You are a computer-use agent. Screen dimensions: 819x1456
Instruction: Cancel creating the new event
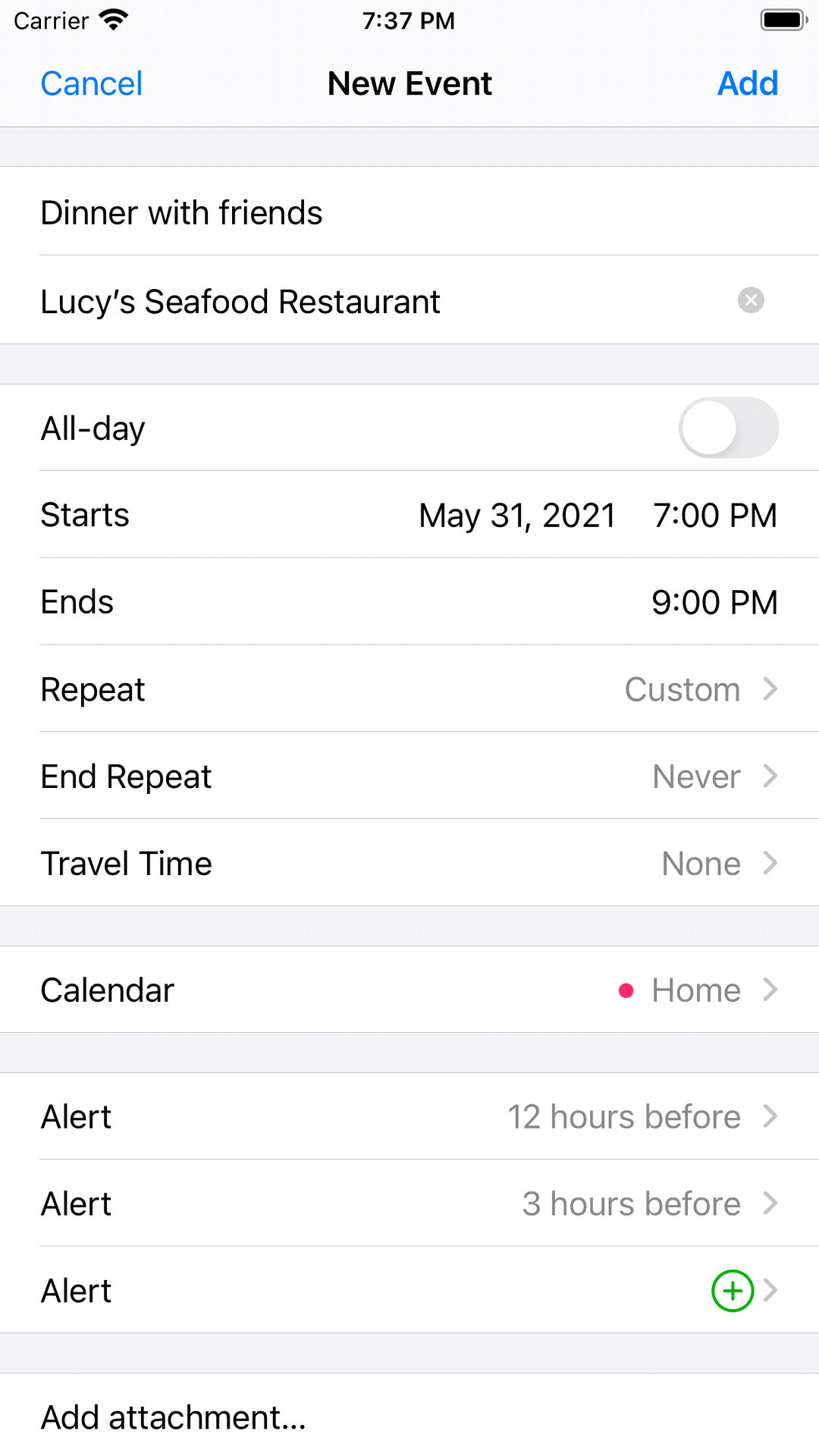91,83
